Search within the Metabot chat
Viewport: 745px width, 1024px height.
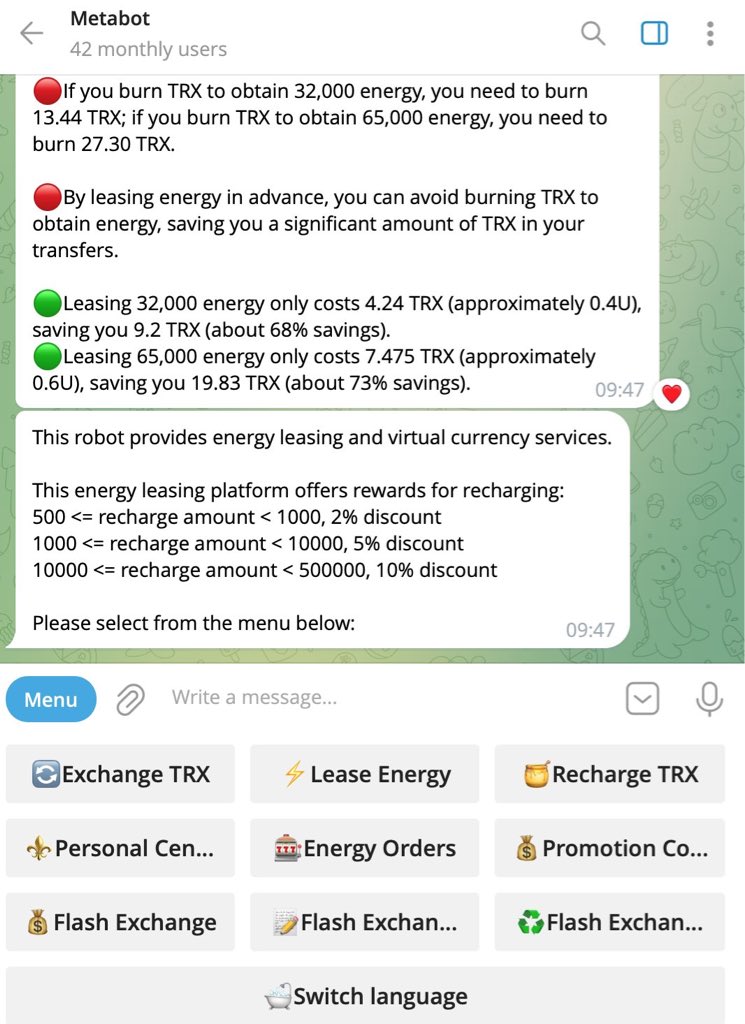(x=593, y=34)
